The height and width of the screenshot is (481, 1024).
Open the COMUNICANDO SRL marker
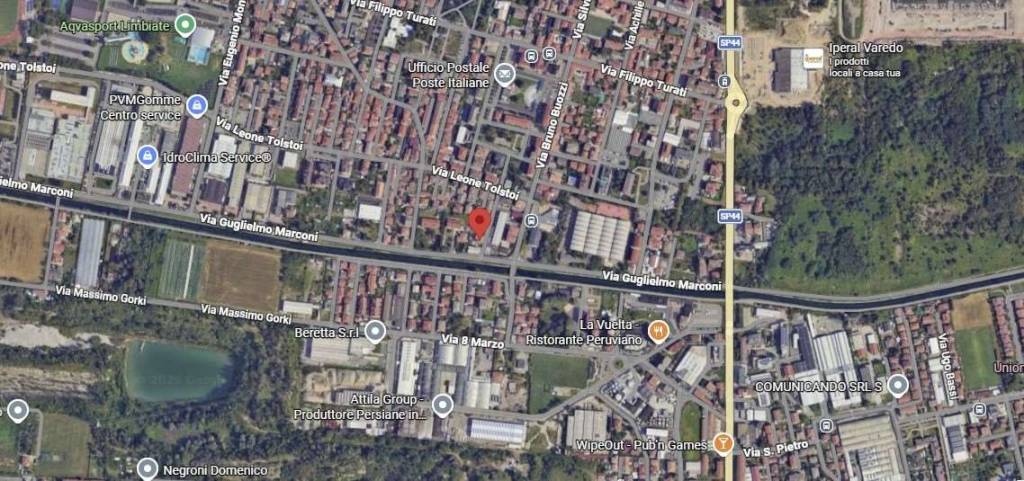[898, 385]
